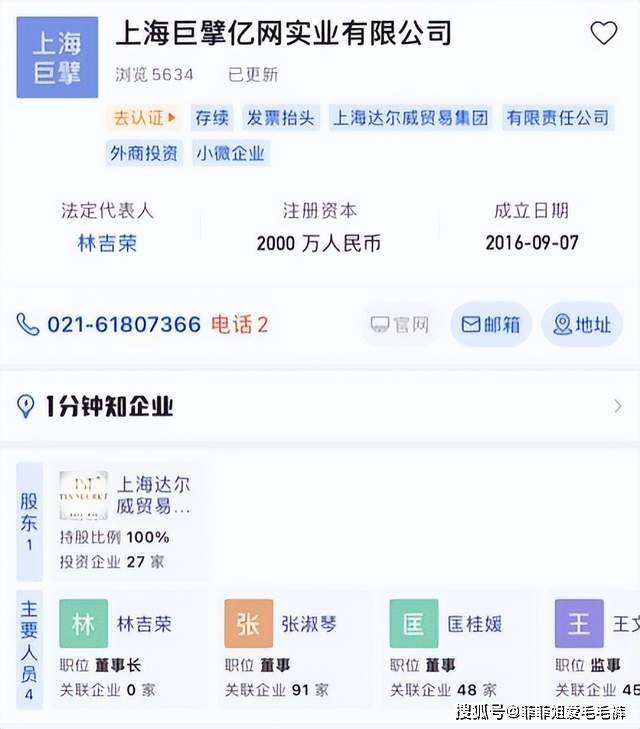Screen dimensions: 640x729
Task: Open personnel card for 张淑琴
Action: [295, 645]
